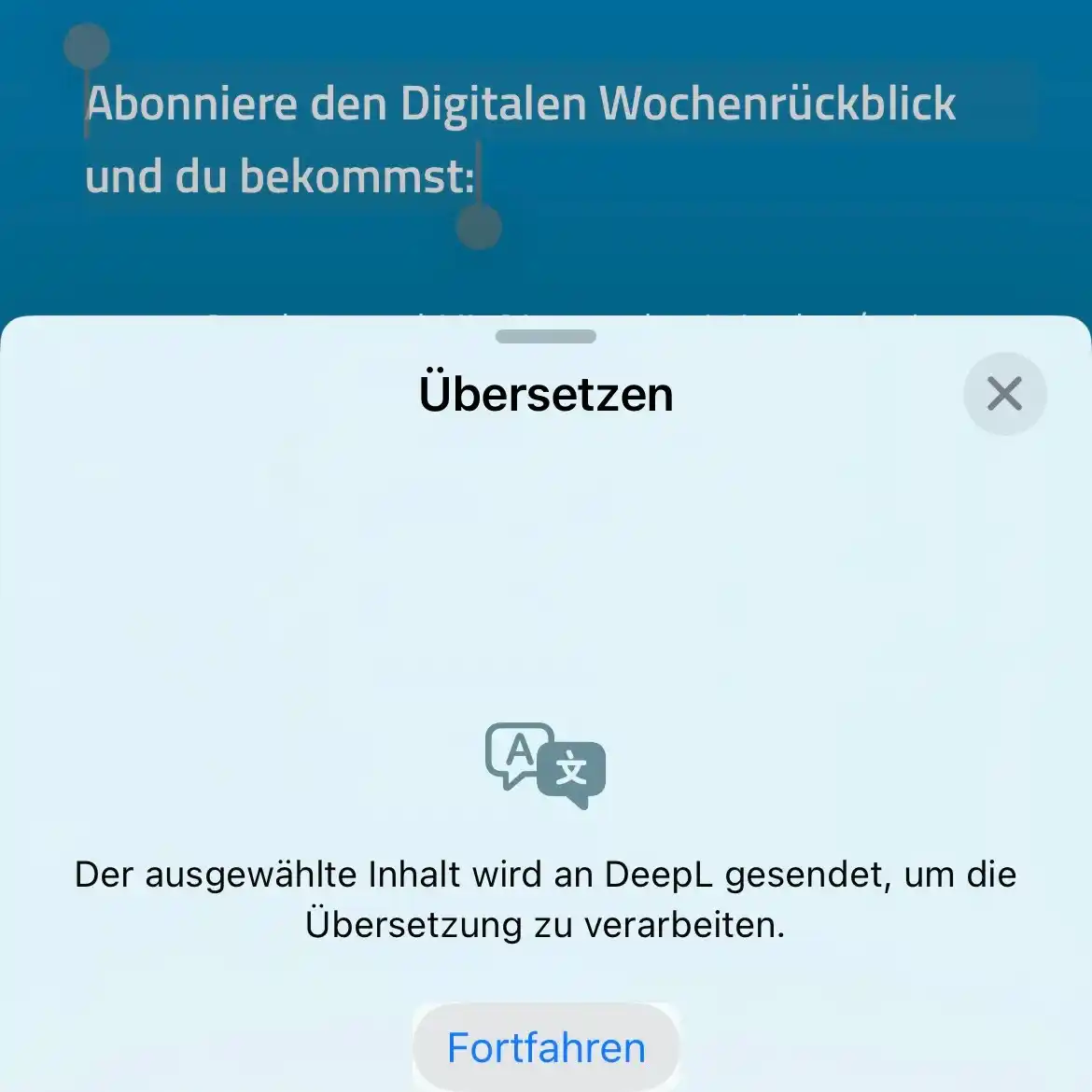This screenshot has height=1092, width=1092.
Task: Close the Übersetzen sheet
Action: tap(1004, 394)
